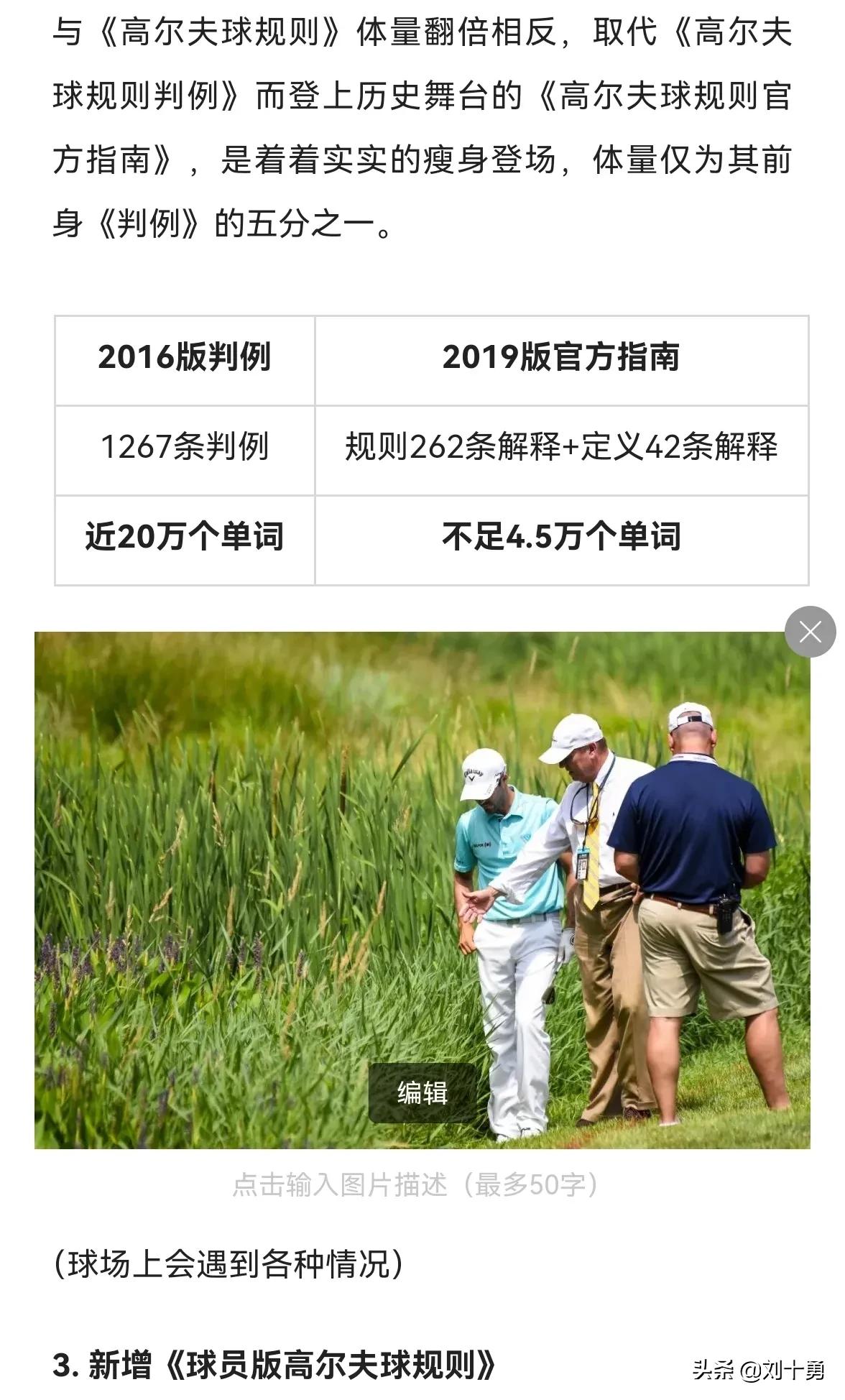The height and width of the screenshot is (1400, 845).
Task: Select the 2016版判例 table header cell
Action: pyautogui.click(x=183, y=357)
